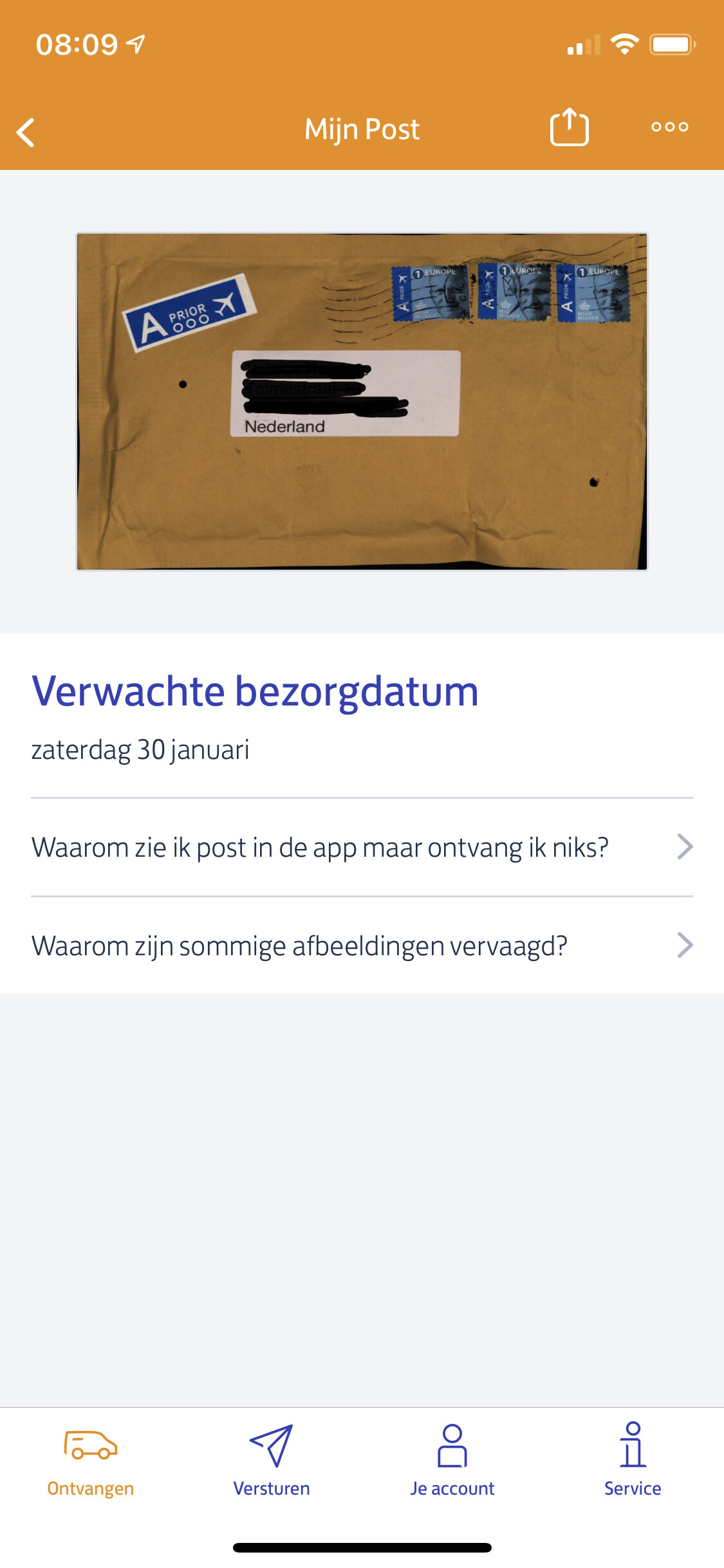The image size is (724, 1568).
Task: Go back using the top-left arrow
Action: [26, 133]
